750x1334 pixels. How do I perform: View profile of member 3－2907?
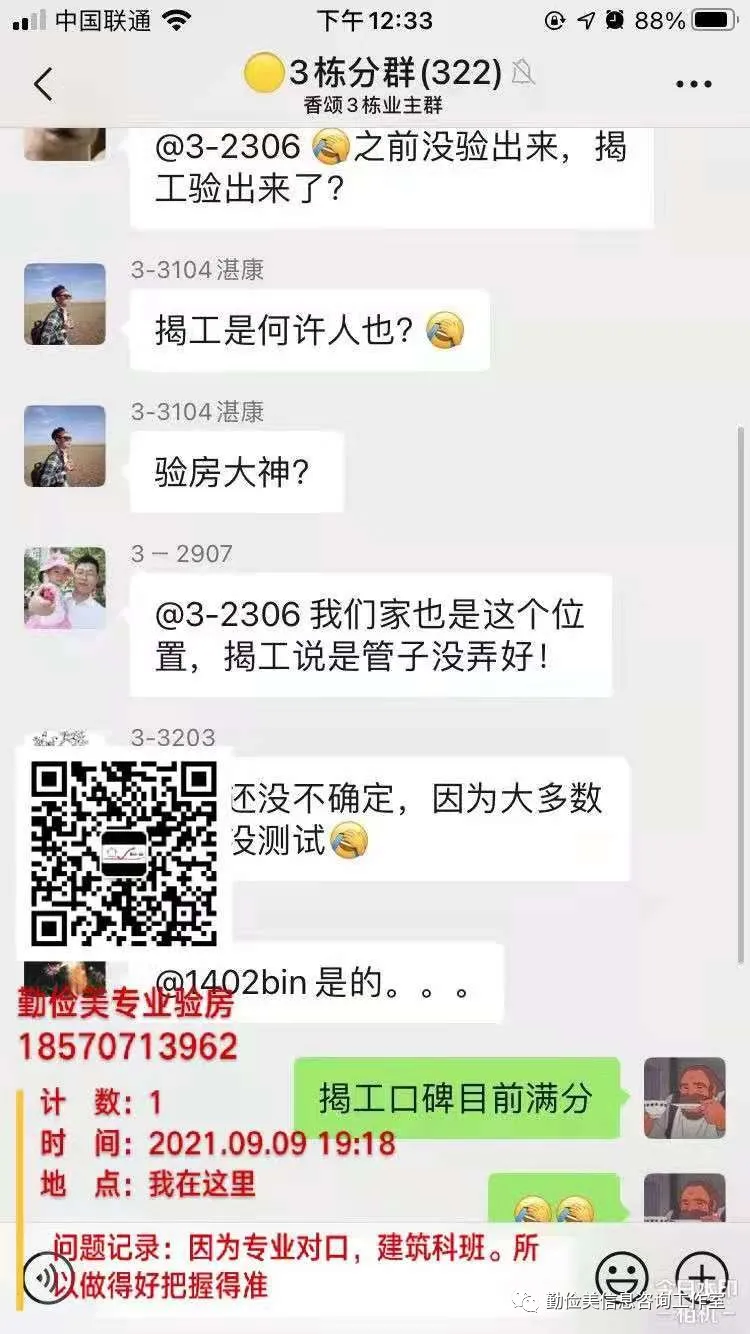pos(65,588)
